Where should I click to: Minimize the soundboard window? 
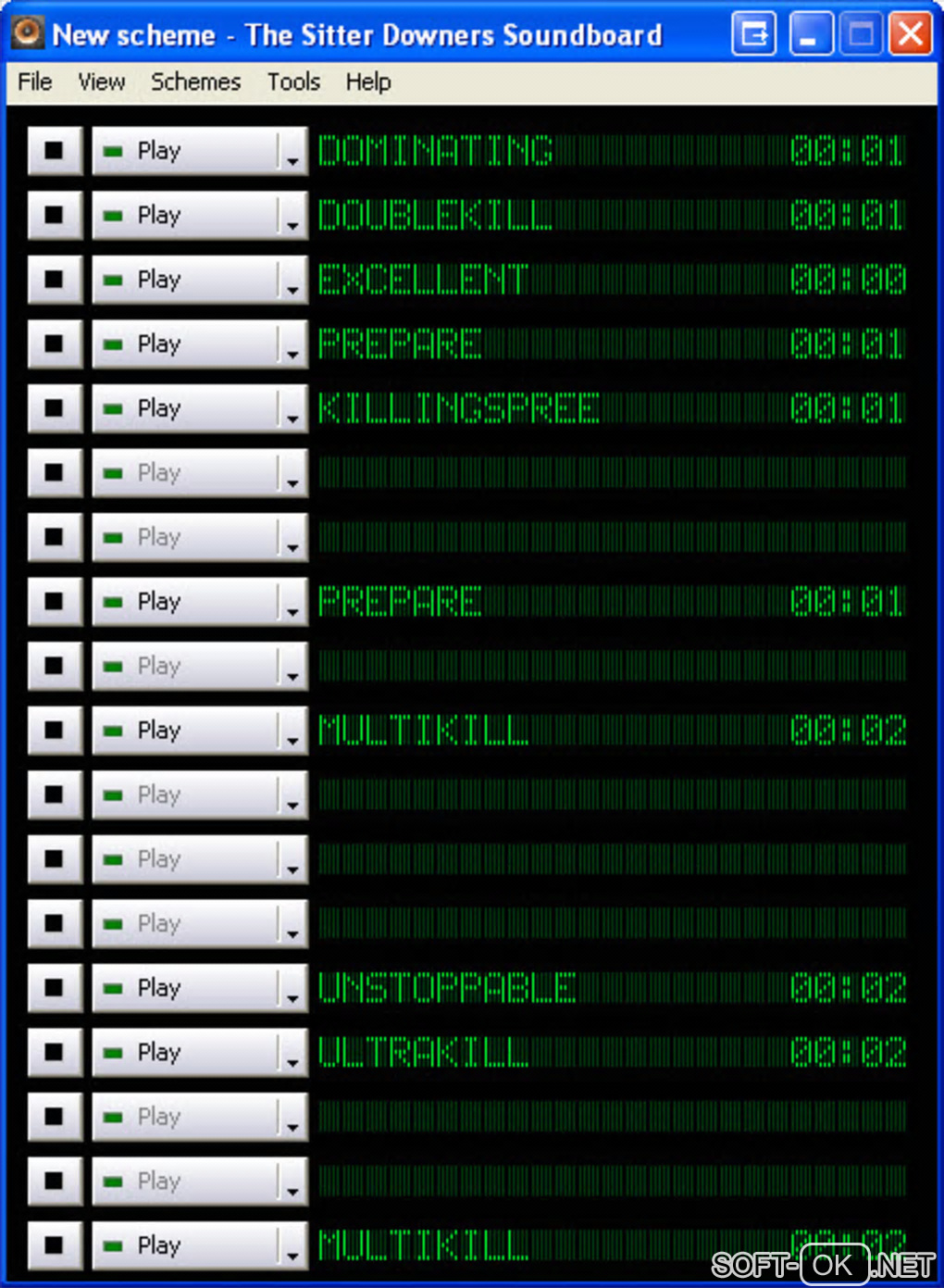click(810, 35)
